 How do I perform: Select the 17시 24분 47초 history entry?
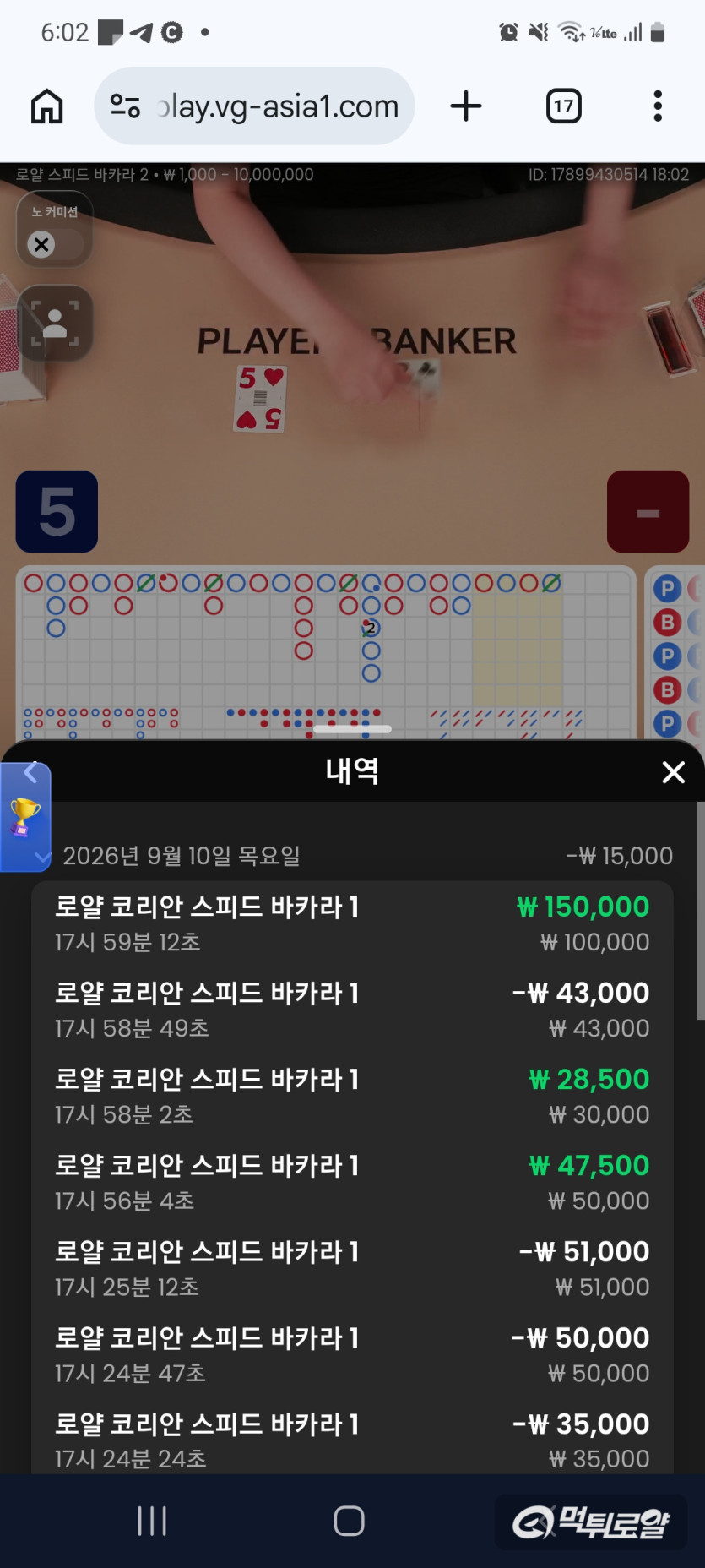[352, 1355]
